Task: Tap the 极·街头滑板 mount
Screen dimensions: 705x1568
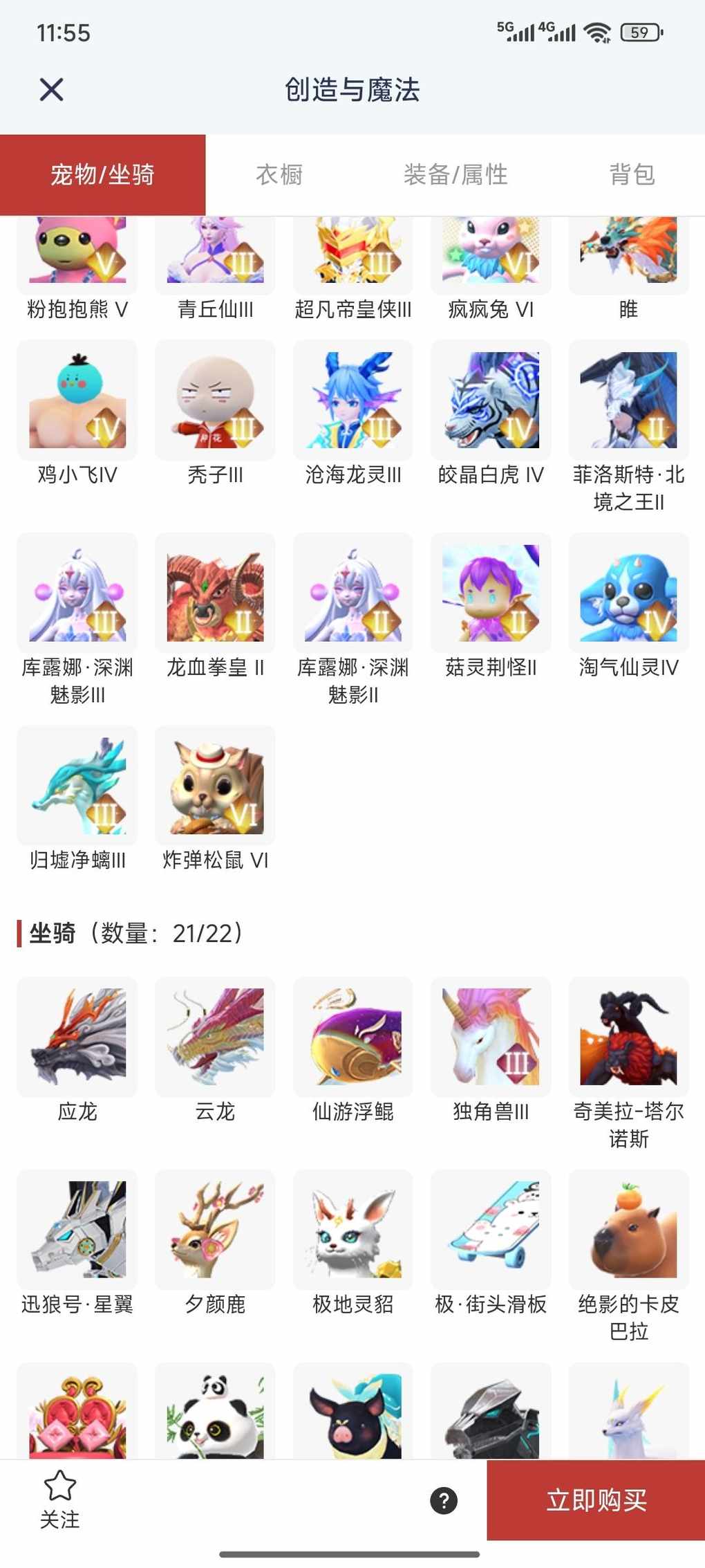Action: pyautogui.click(x=491, y=1230)
